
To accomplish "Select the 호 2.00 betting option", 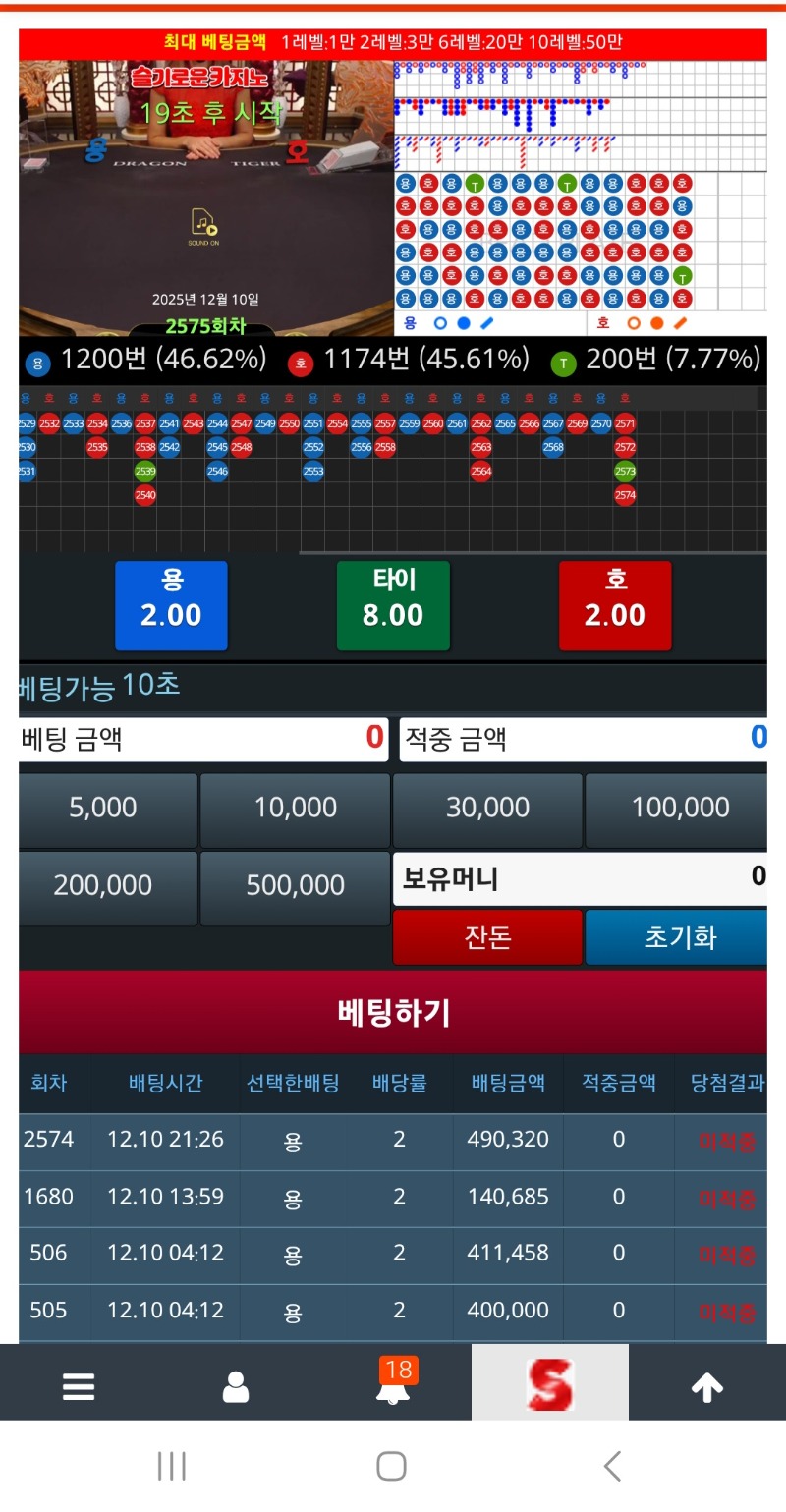I will [615, 605].
